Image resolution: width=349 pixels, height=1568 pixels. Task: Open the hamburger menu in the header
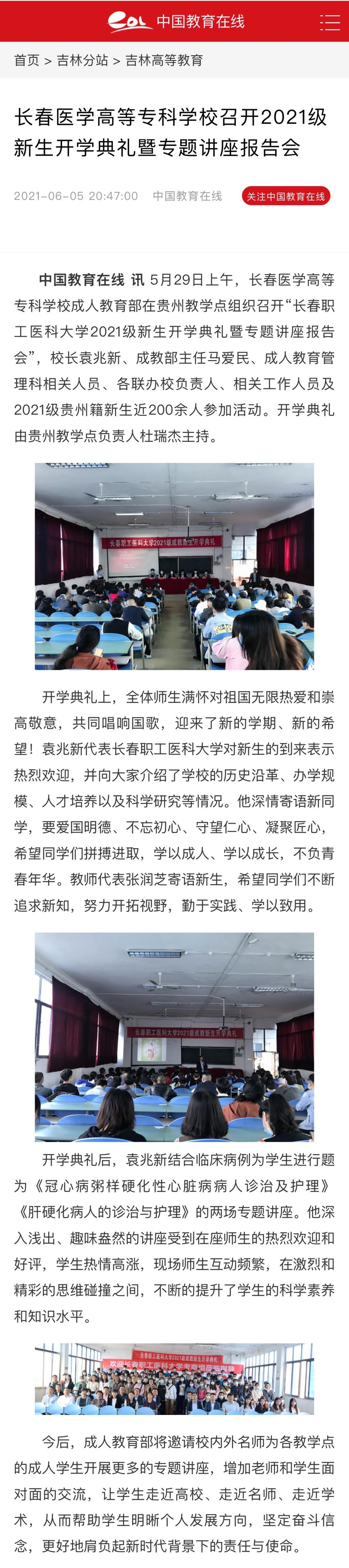[x=330, y=22]
